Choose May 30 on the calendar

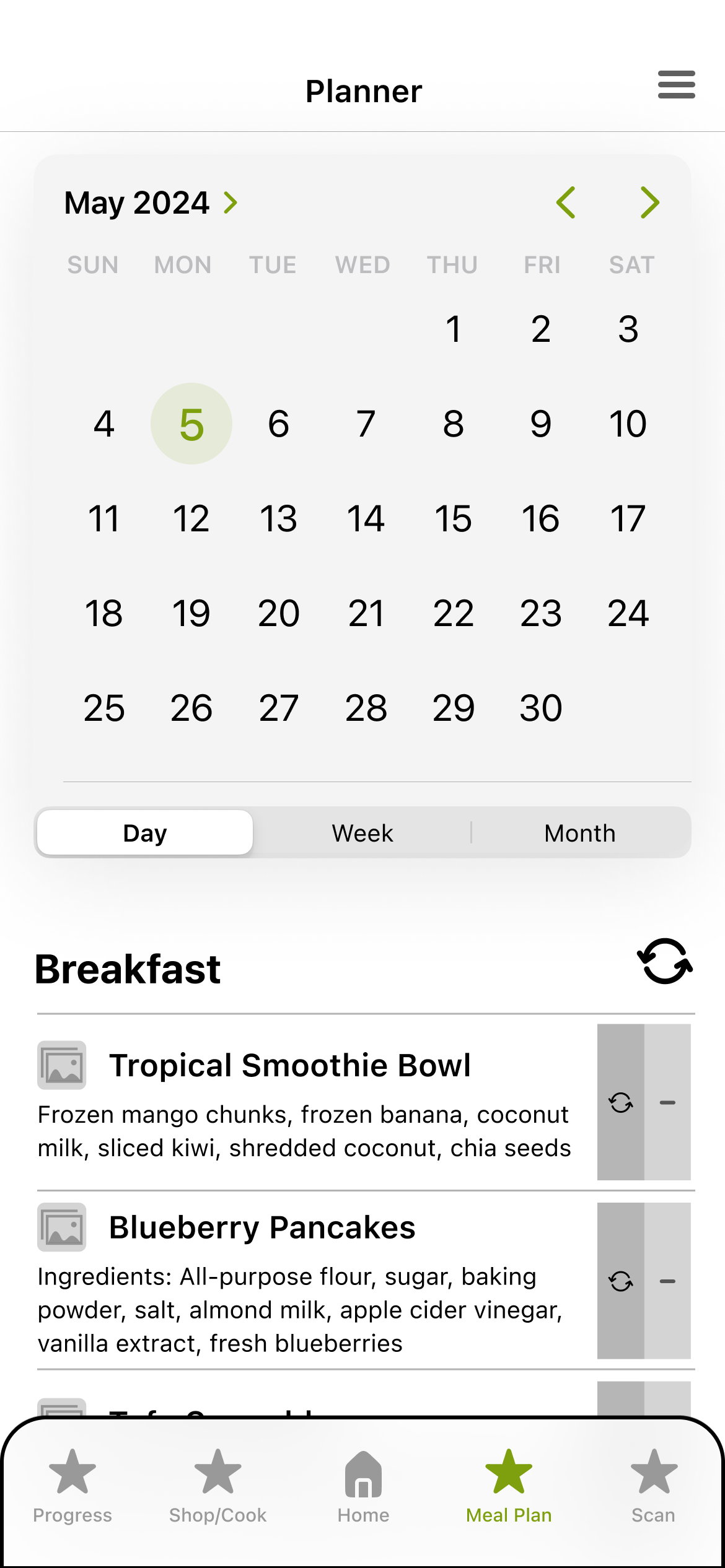pyautogui.click(x=540, y=708)
